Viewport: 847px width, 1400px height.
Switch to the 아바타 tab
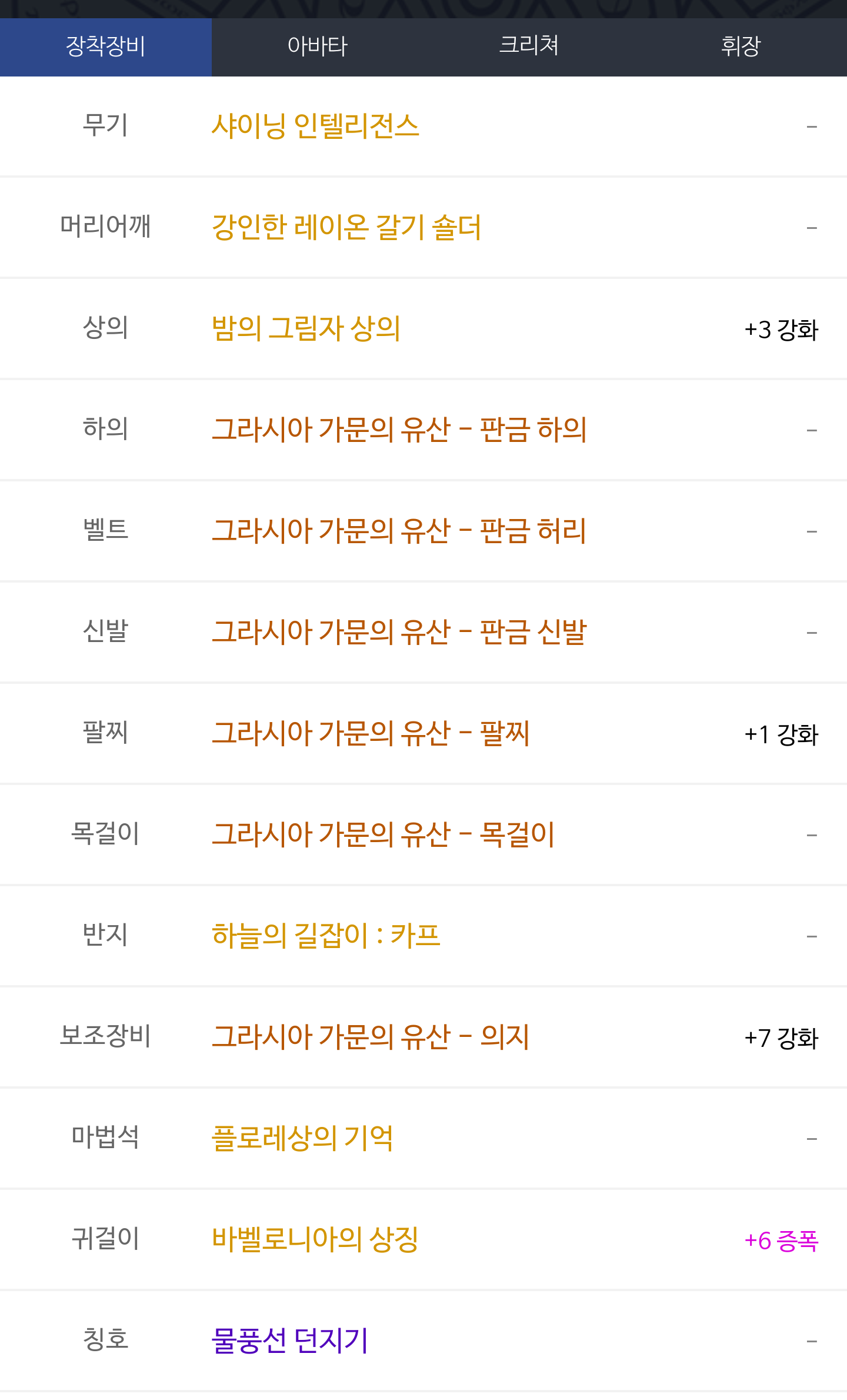click(x=318, y=46)
